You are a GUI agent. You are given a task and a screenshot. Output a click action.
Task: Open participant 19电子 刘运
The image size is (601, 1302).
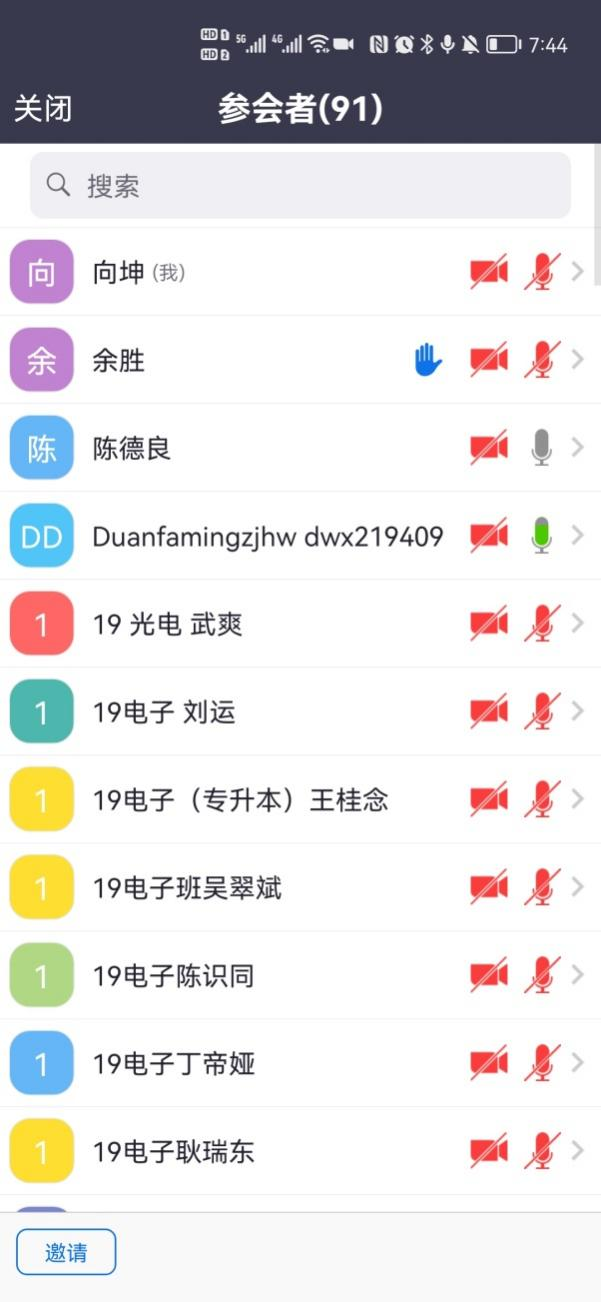300,712
